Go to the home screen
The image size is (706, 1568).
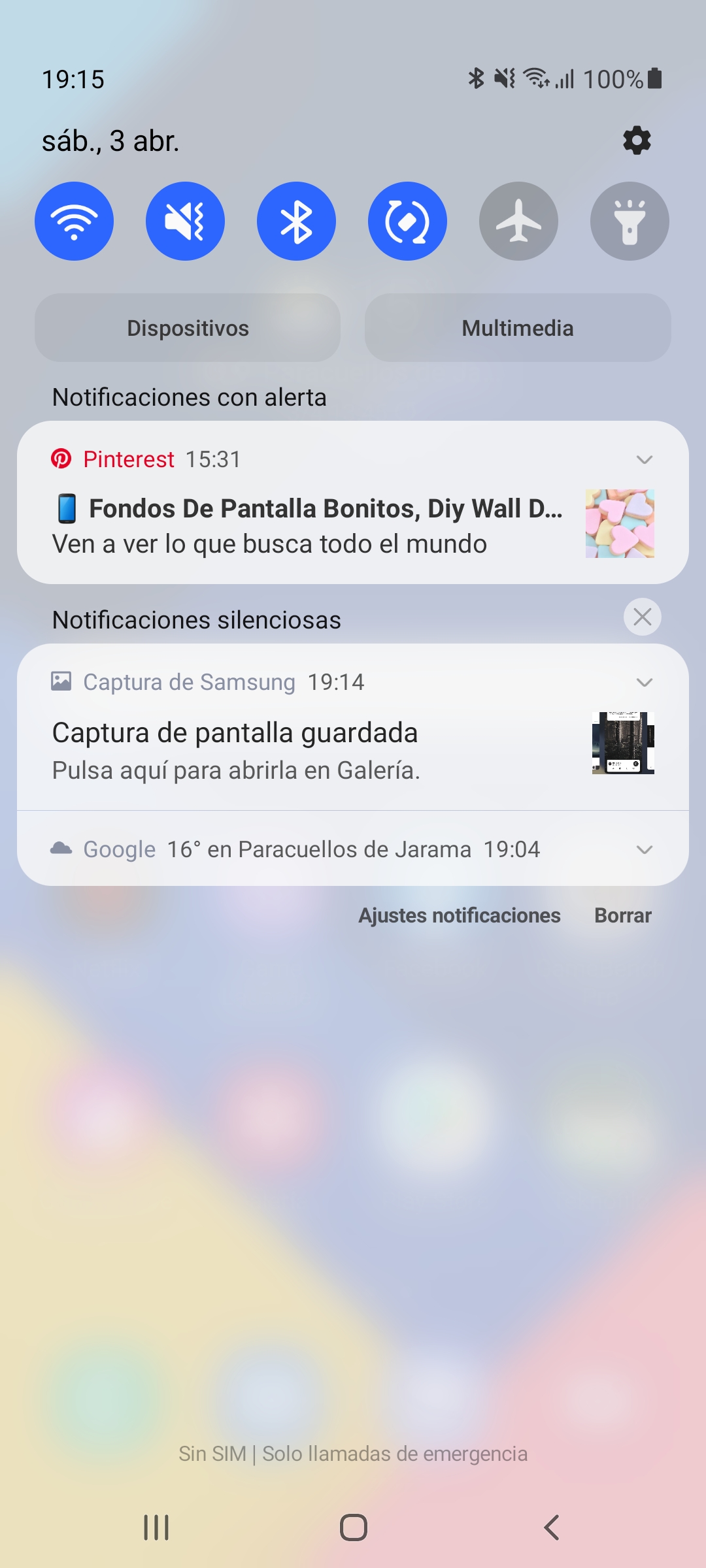[354, 1527]
